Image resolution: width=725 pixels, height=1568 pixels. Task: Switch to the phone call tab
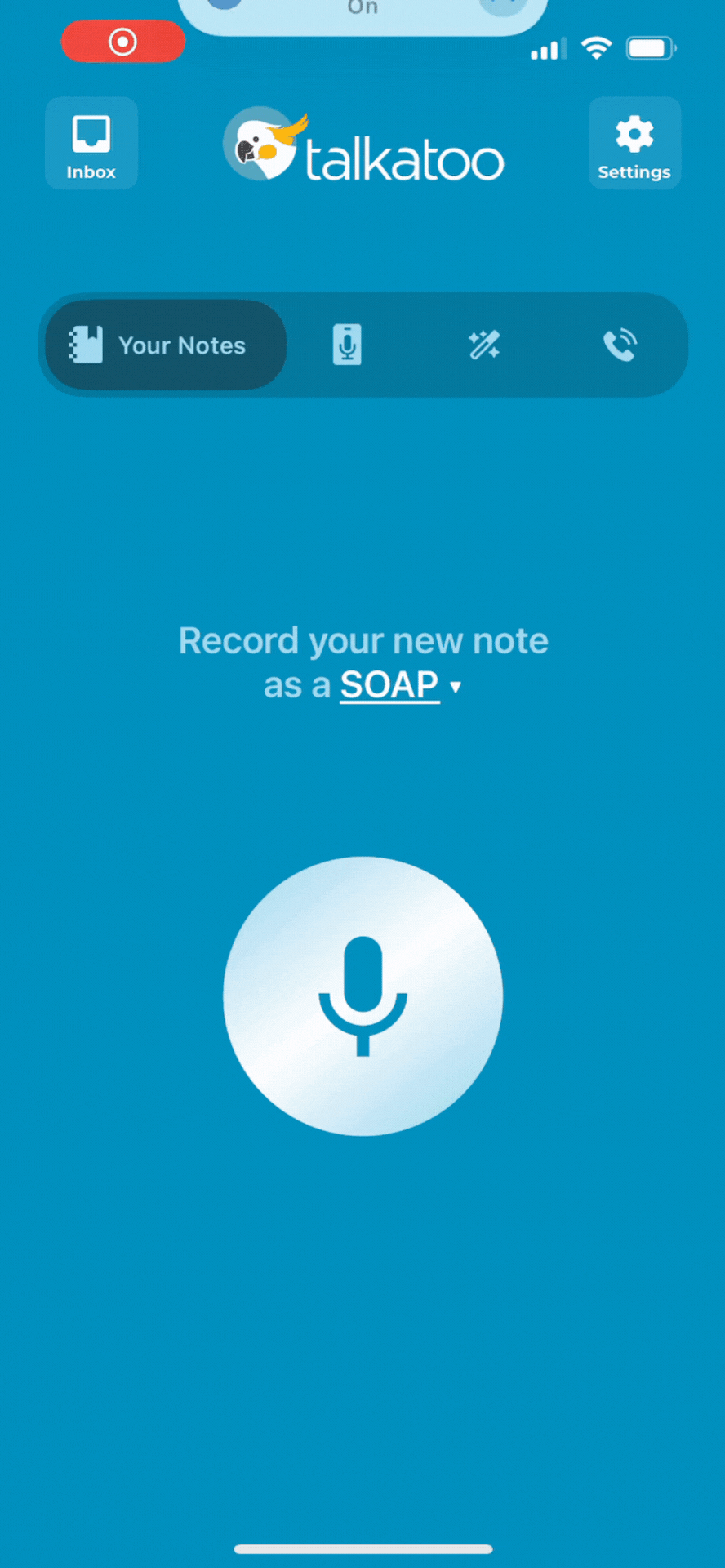pos(620,345)
